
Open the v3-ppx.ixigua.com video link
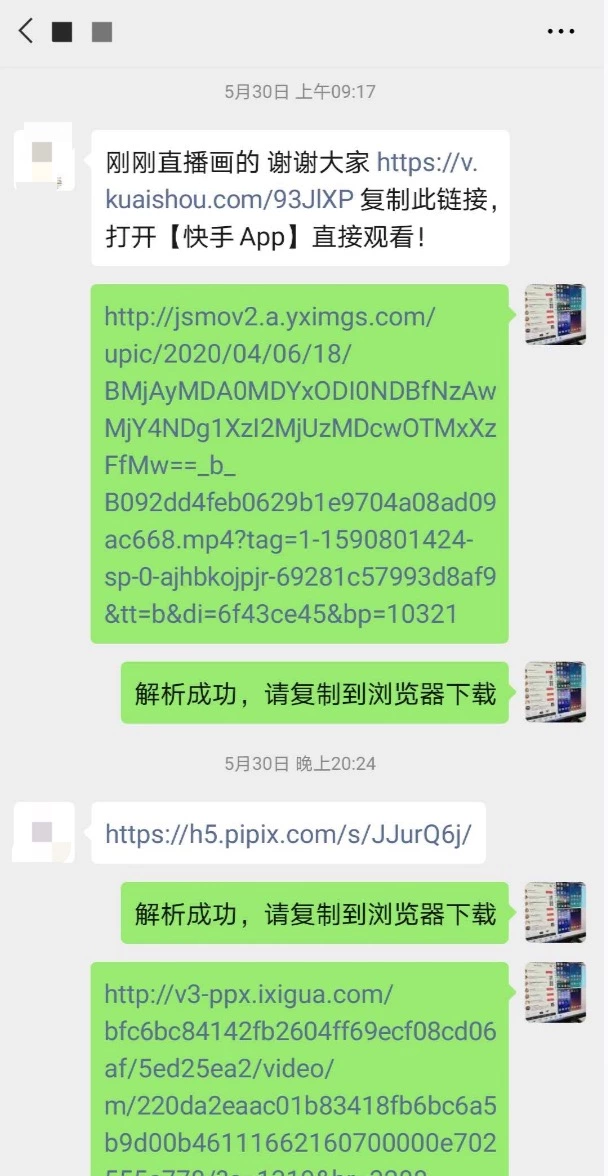299,1069
